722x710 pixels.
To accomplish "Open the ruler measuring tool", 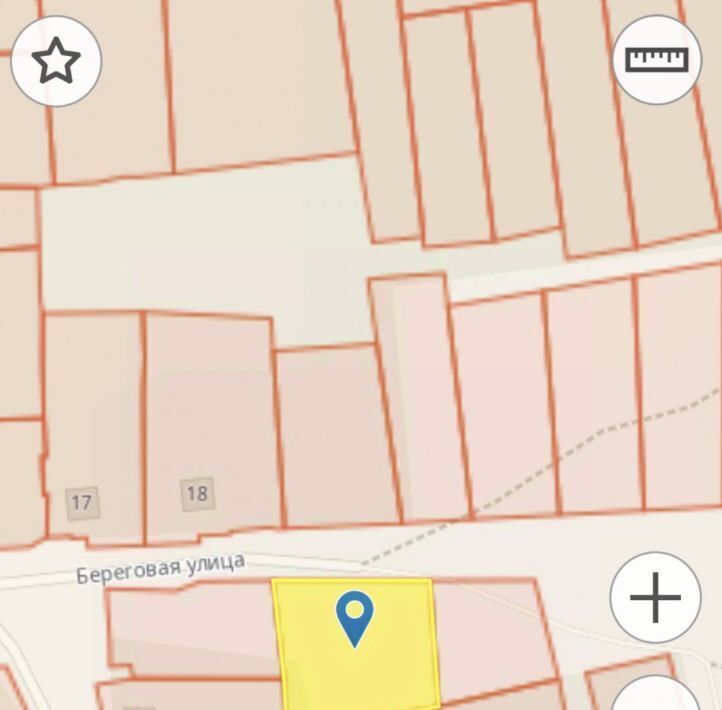I will click(657, 59).
